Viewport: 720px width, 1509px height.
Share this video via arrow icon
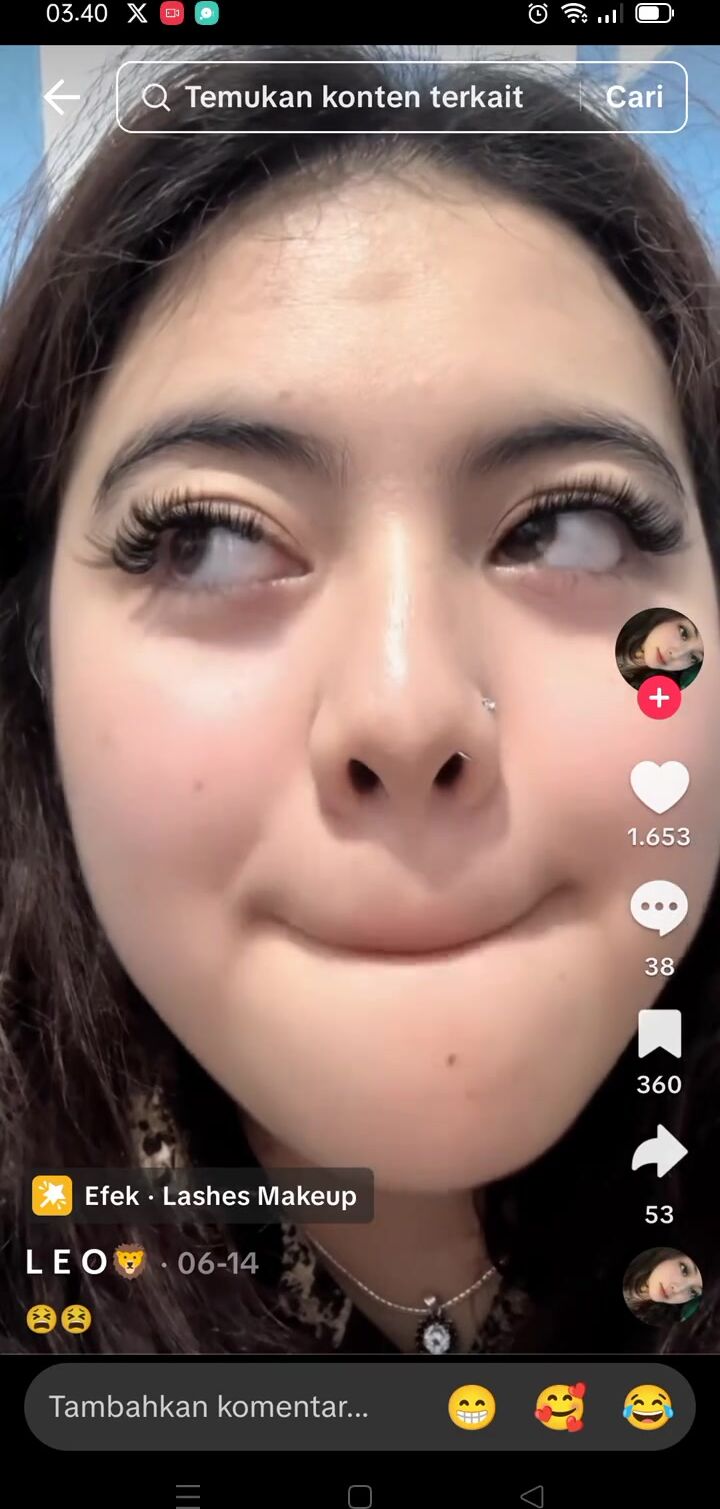[659, 1153]
